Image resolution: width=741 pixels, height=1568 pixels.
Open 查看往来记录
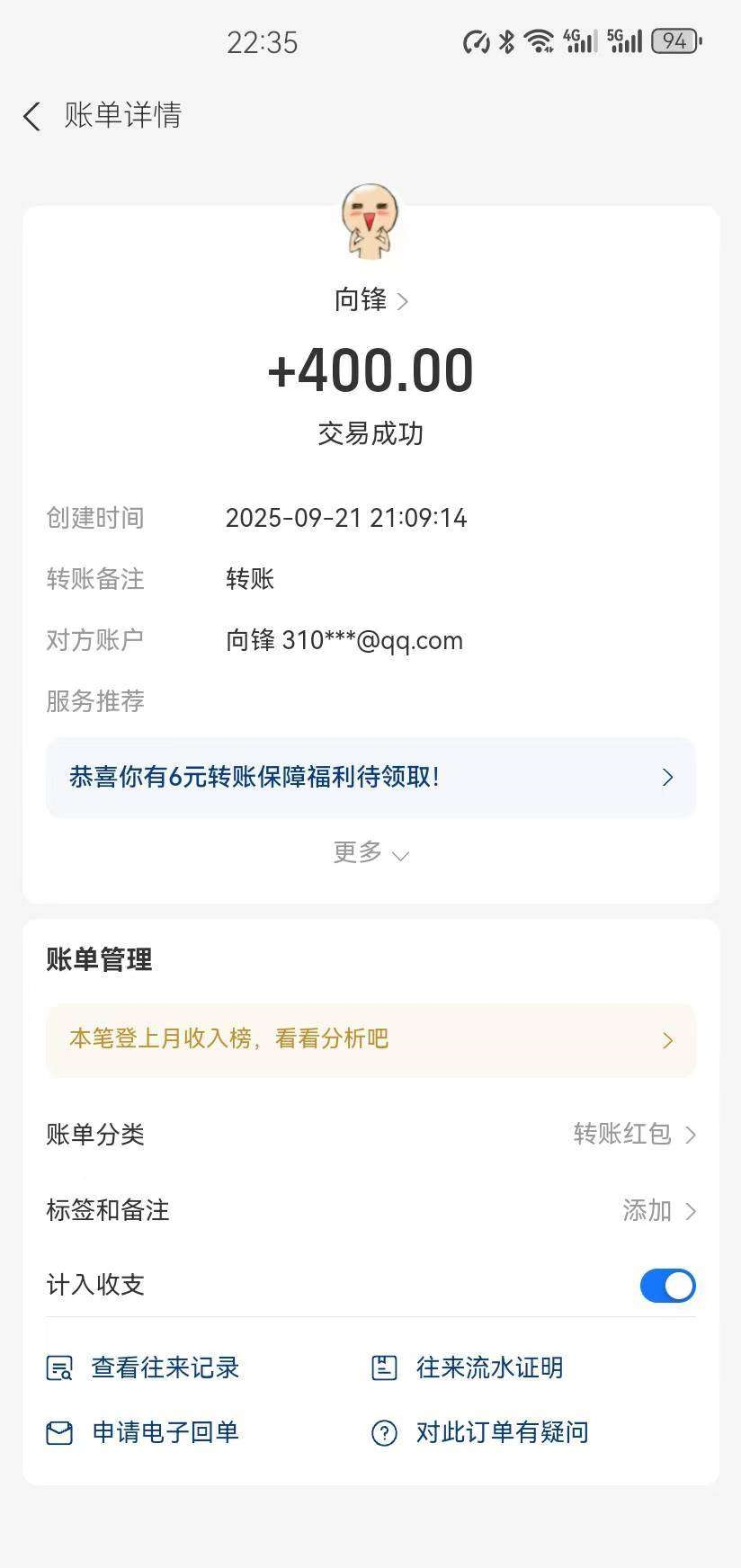coord(144,1368)
